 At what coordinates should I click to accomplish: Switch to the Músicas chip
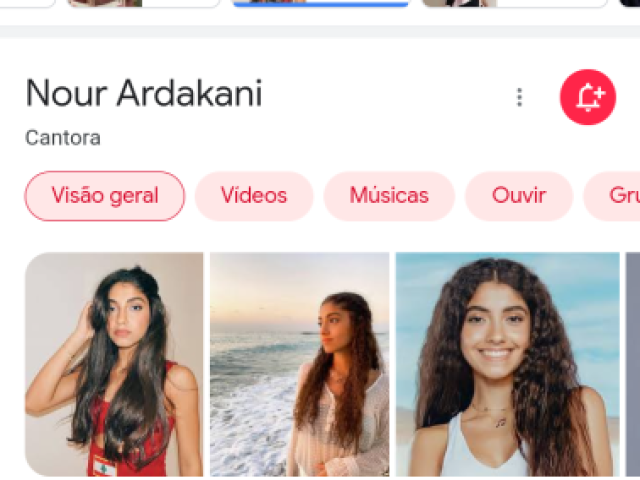tap(389, 196)
